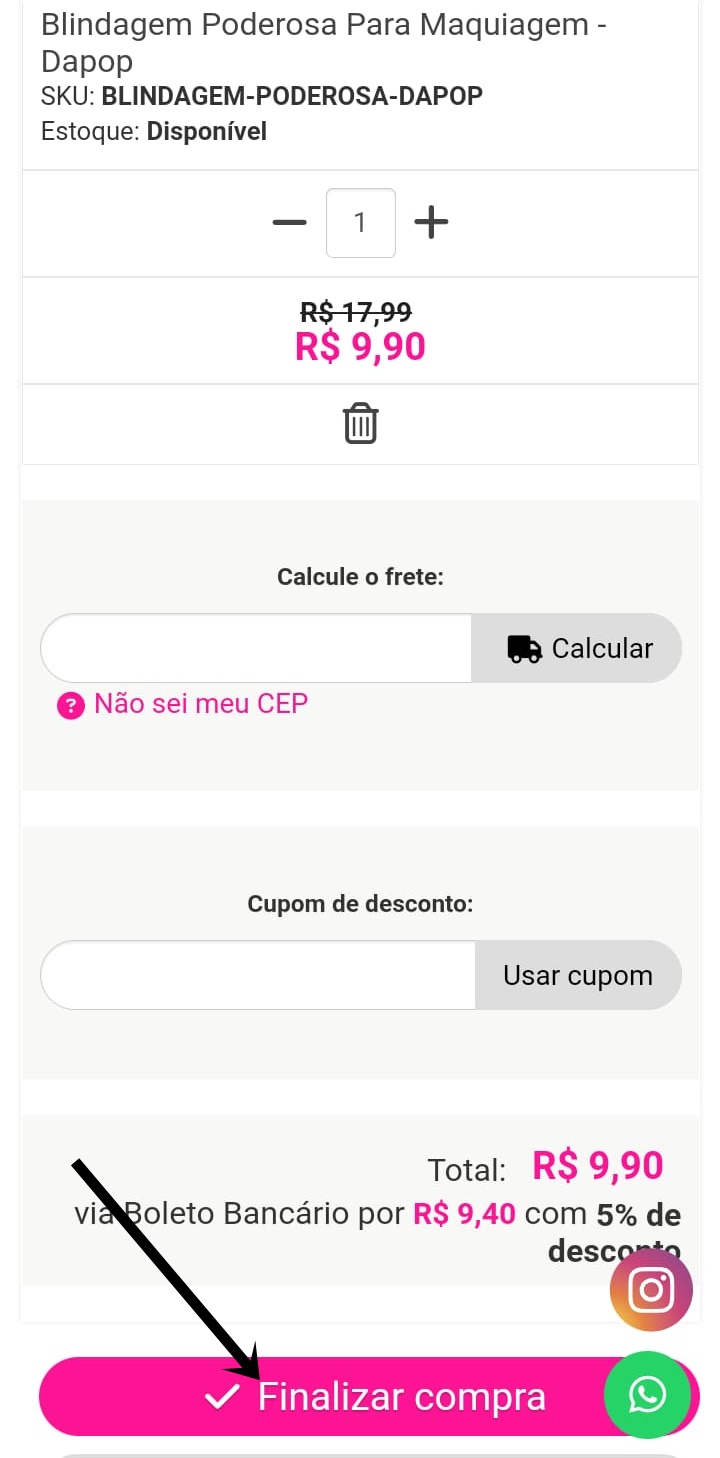
Task: Tap the Calcular shipping button
Action: coord(577,648)
